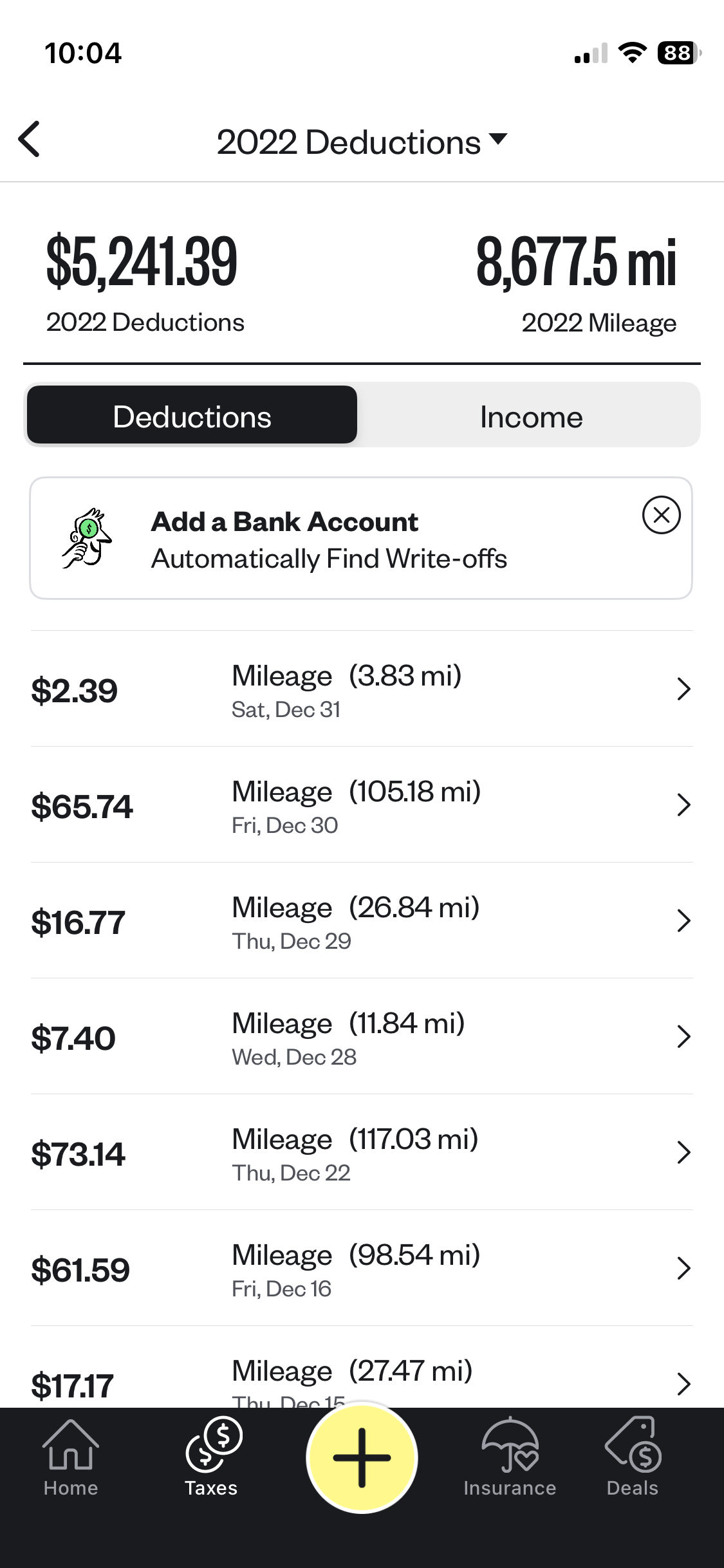Screen dimensions: 724x1568
Task: Open the Add a Bank Account banner
Action: [x=328, y=539]
